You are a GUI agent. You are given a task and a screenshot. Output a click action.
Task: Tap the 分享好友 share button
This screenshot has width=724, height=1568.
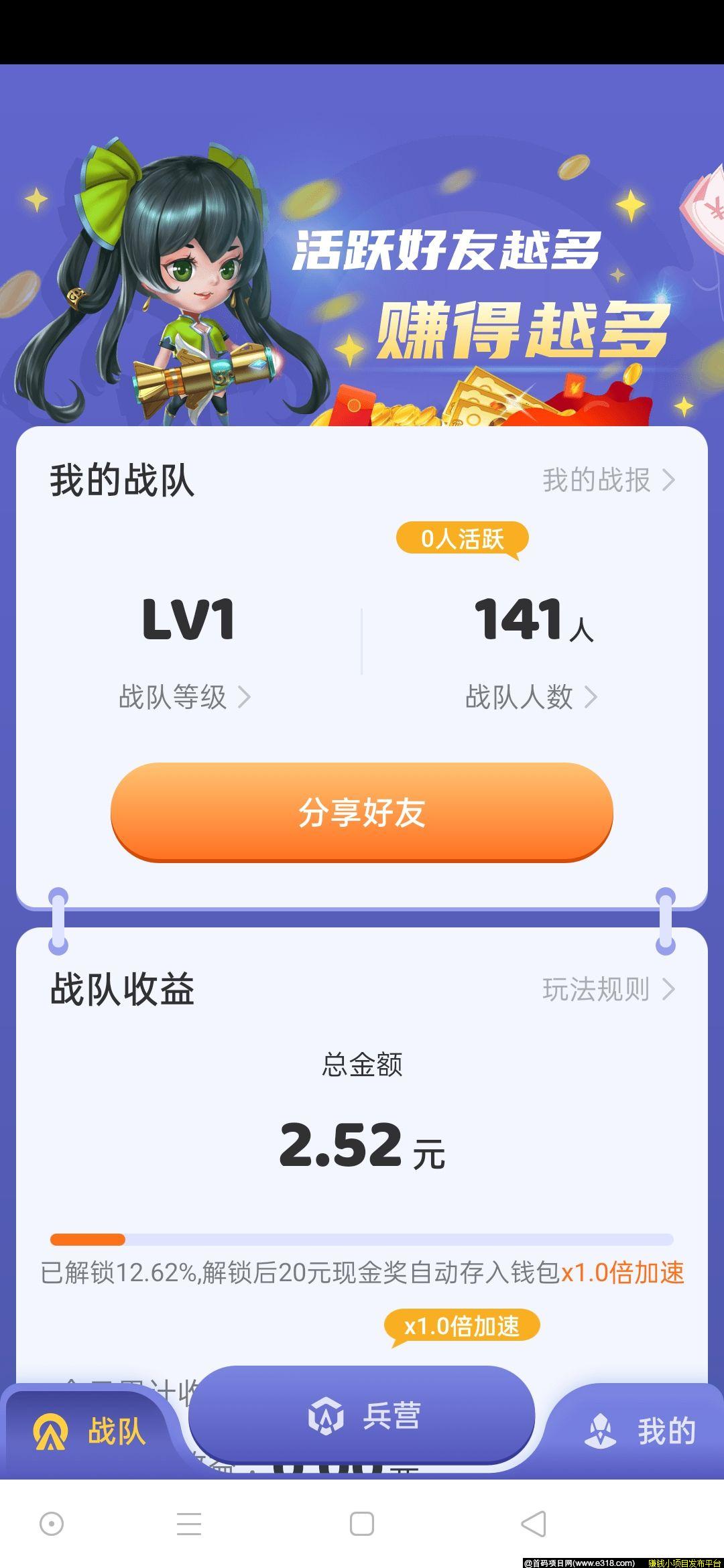pos(362,812)
